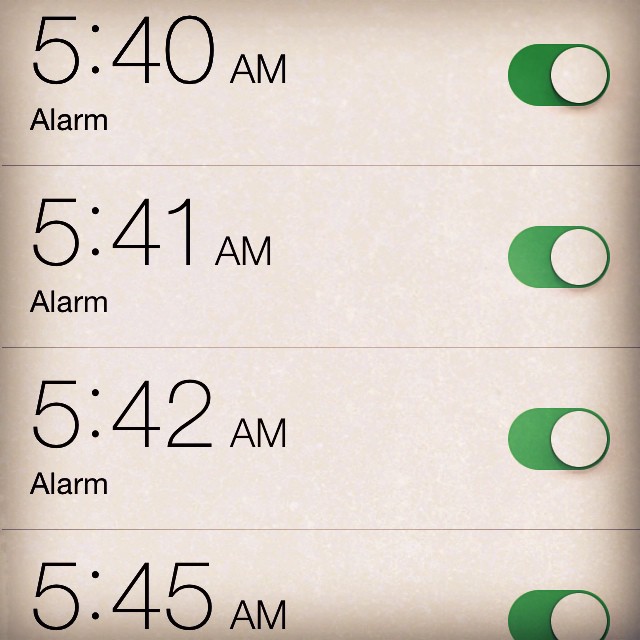Turn off the 5:40 AM alarm
Image resolution: width=640 pixels, height=640 pixels.
[x=559, y=75]
